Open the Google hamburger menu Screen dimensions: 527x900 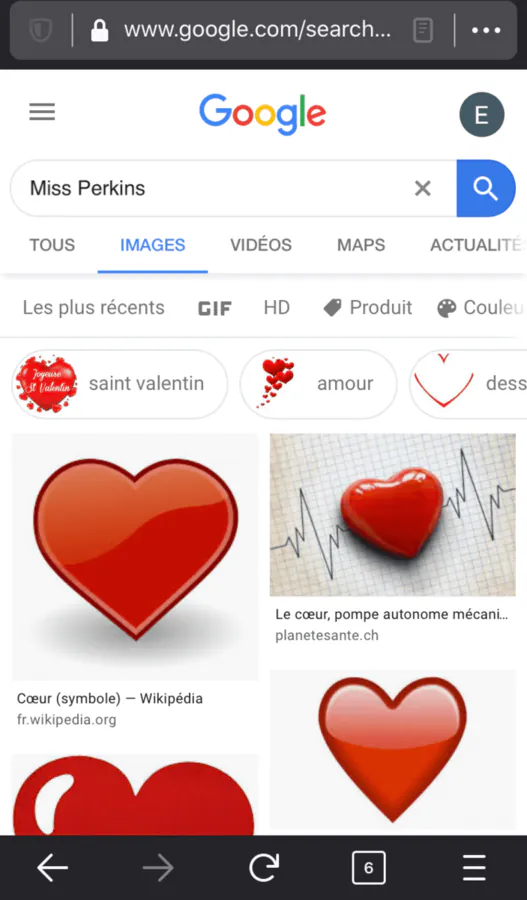point(42,112)
